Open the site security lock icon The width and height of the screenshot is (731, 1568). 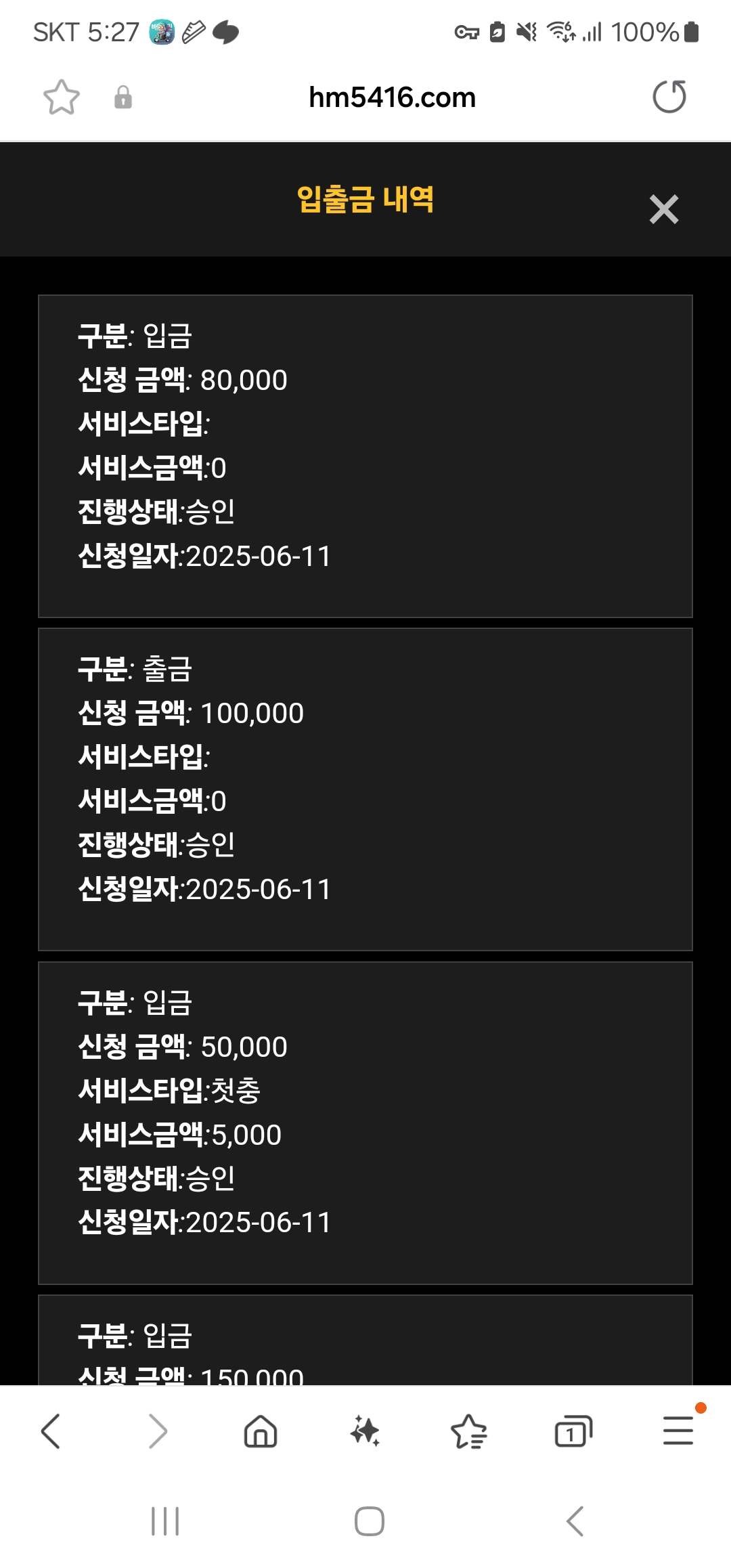[x=123, y=97]
